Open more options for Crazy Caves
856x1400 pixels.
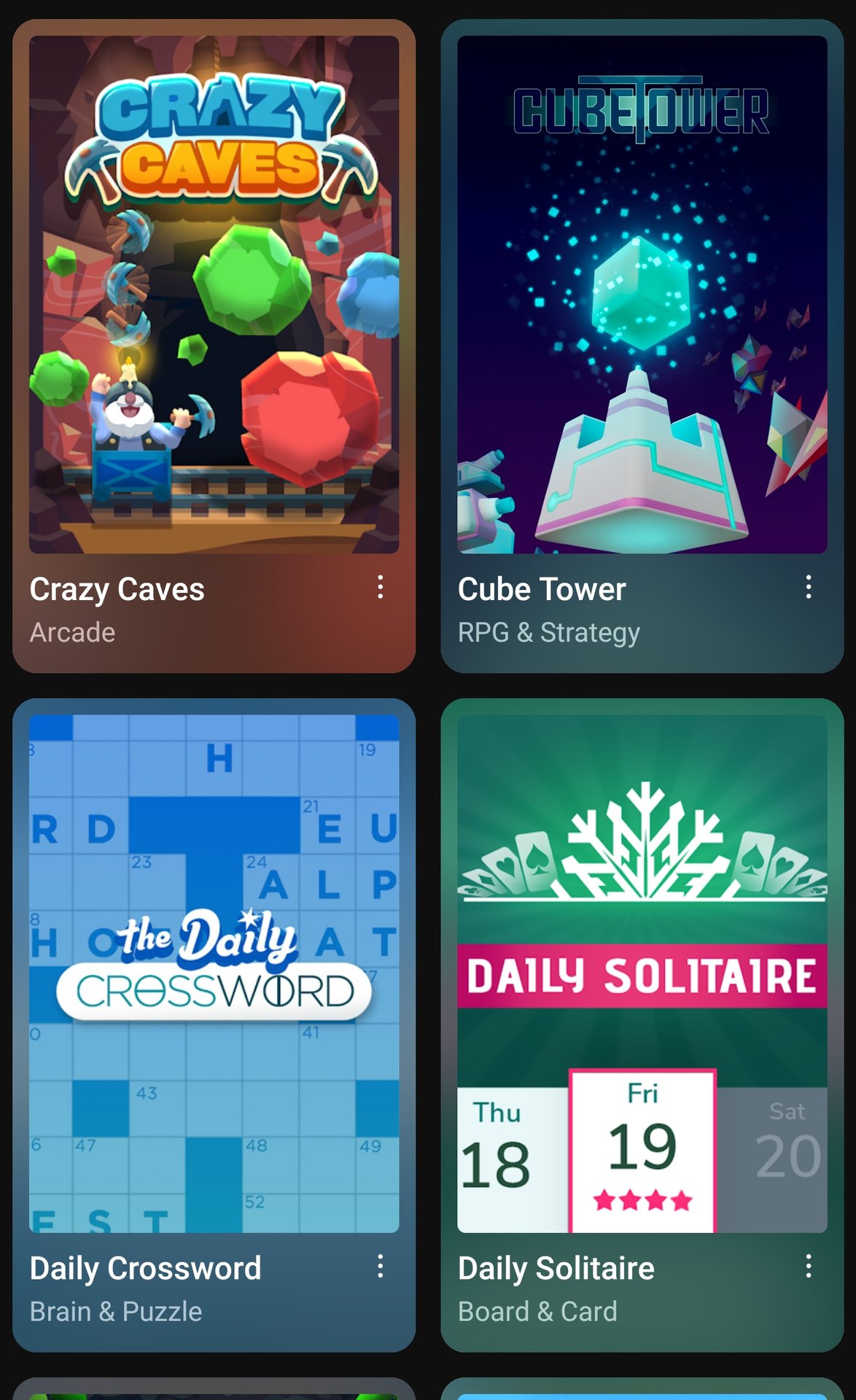point(380,587)
